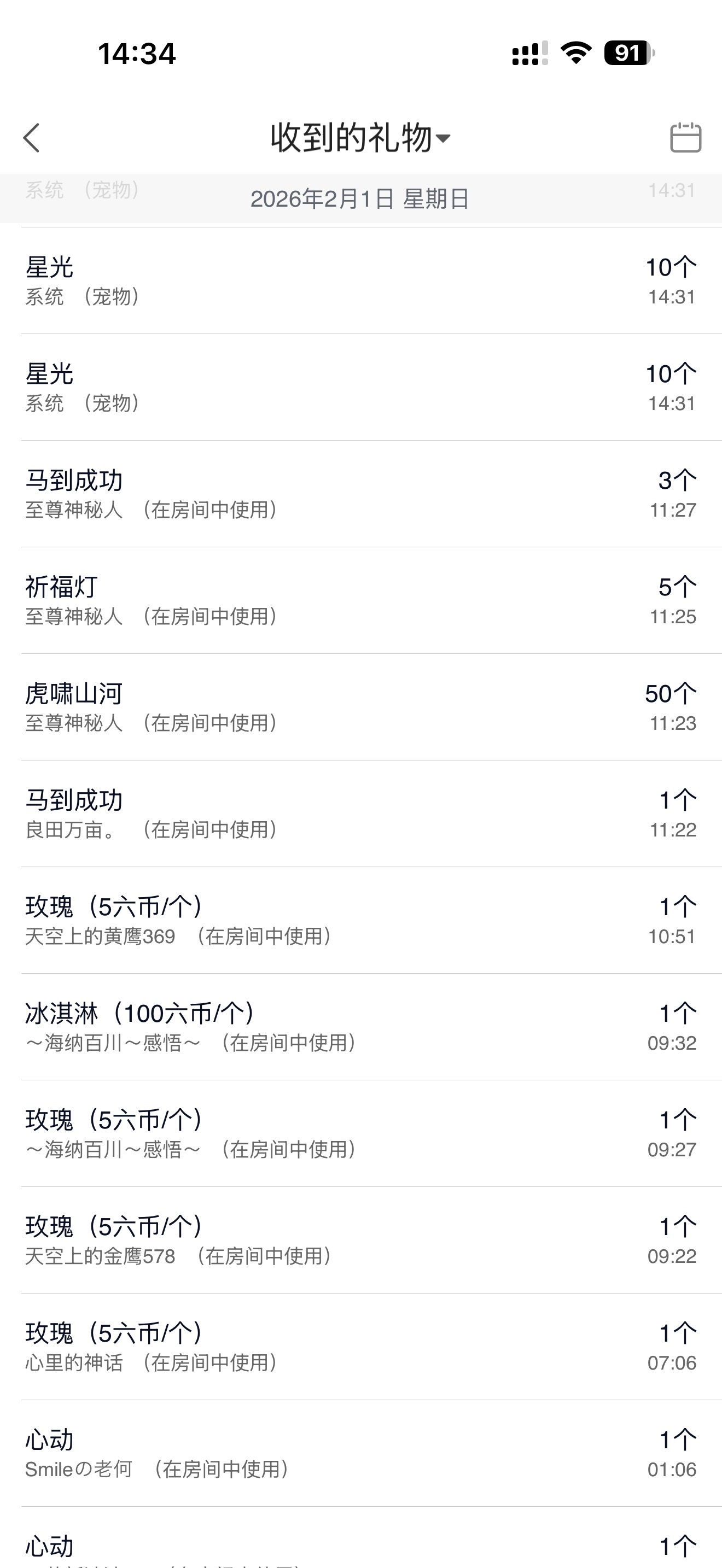
Task: Tap the Wi-Fi icon in status bar
Action: pos(575,54)
